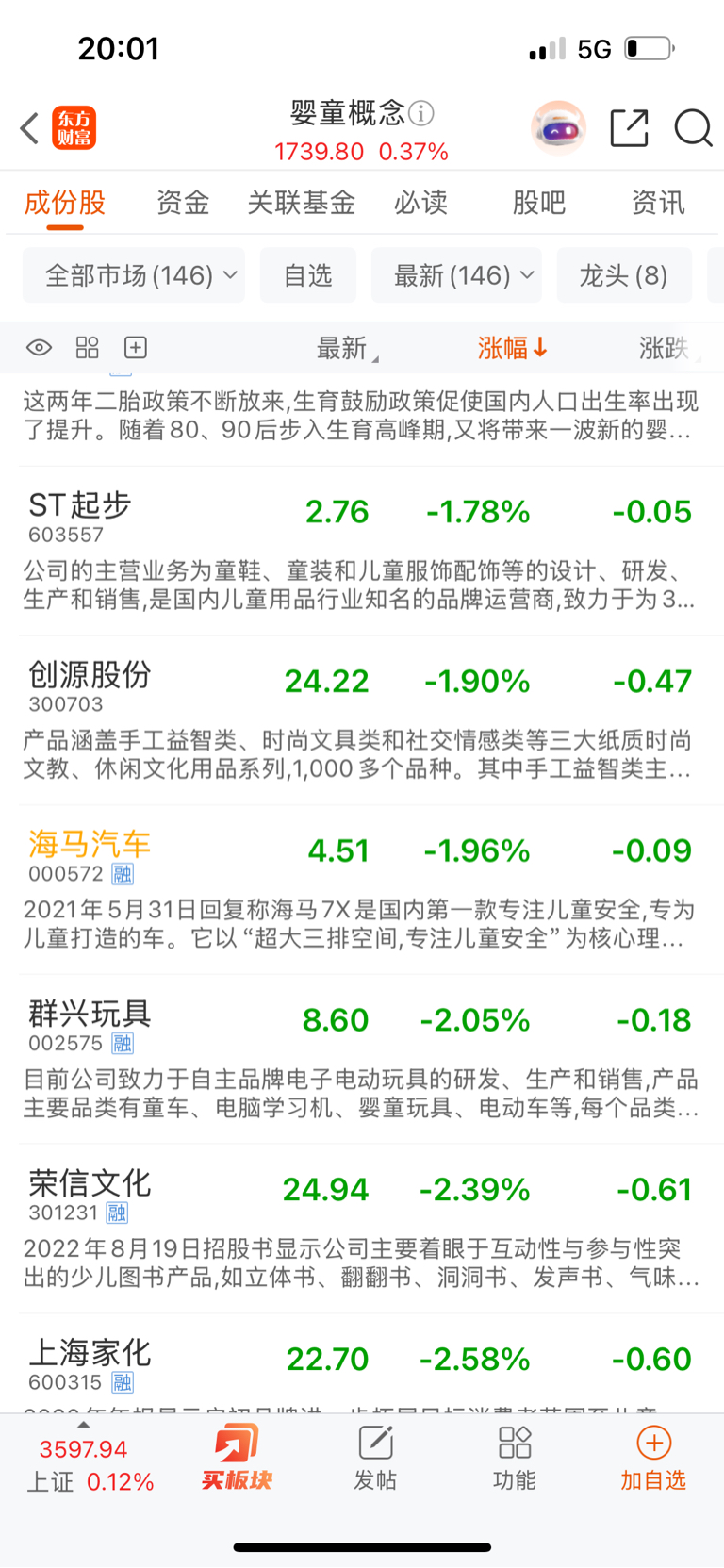Expand the 全部市场 (146) dropdown
The width and height of the screenshot is (724, 1568).
134,275
